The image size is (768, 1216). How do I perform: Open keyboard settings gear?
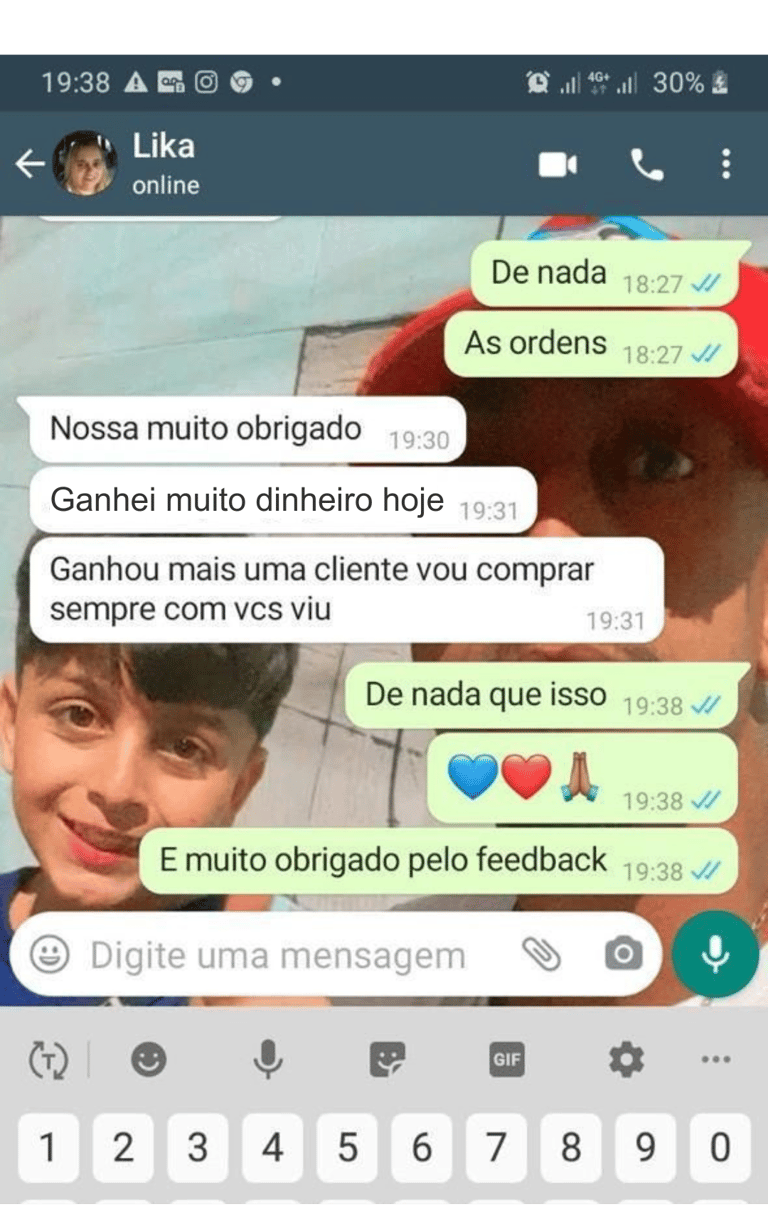(626, 1060)
